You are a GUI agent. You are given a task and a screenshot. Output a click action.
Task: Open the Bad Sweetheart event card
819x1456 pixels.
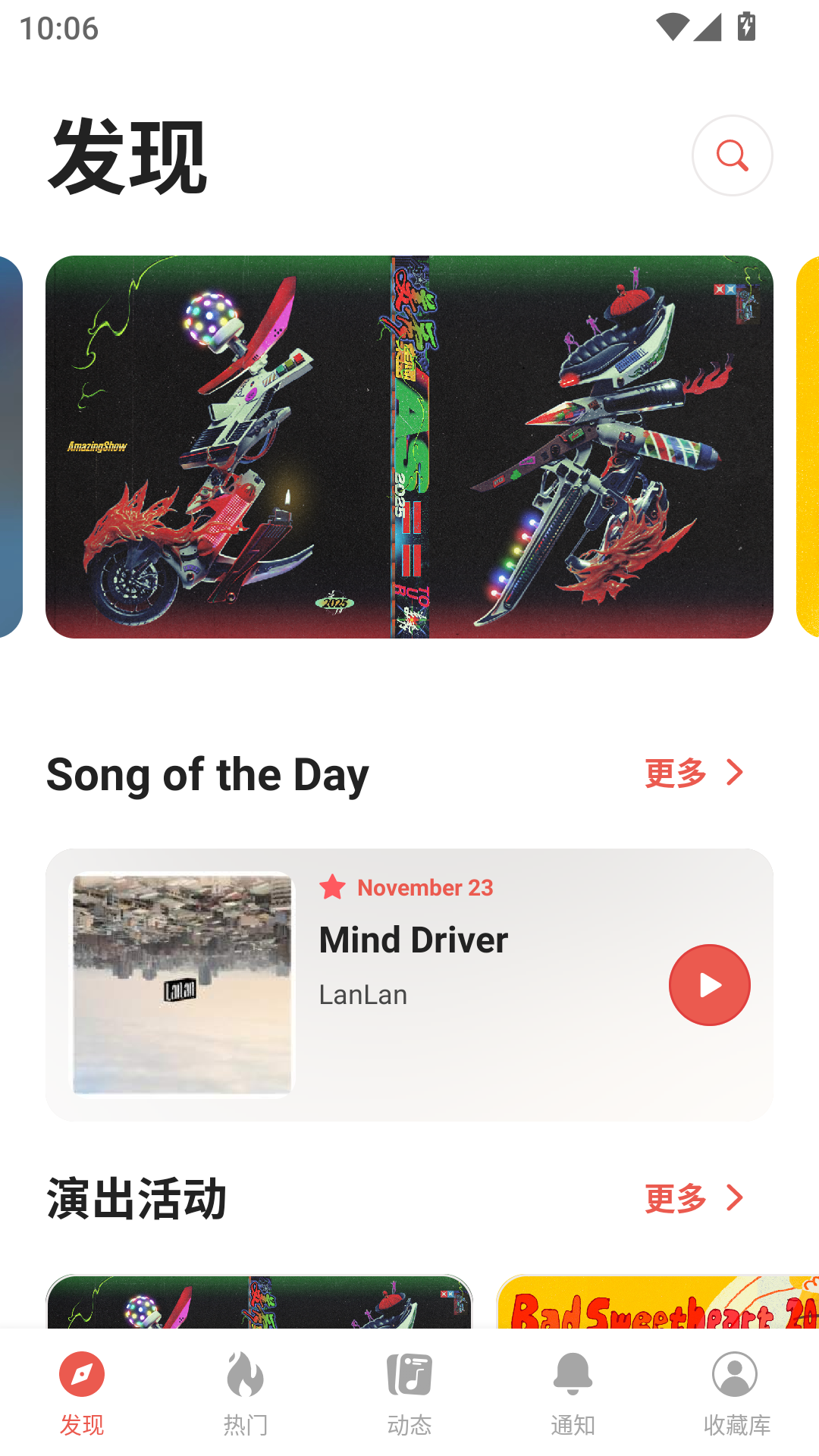[657, 1303]
